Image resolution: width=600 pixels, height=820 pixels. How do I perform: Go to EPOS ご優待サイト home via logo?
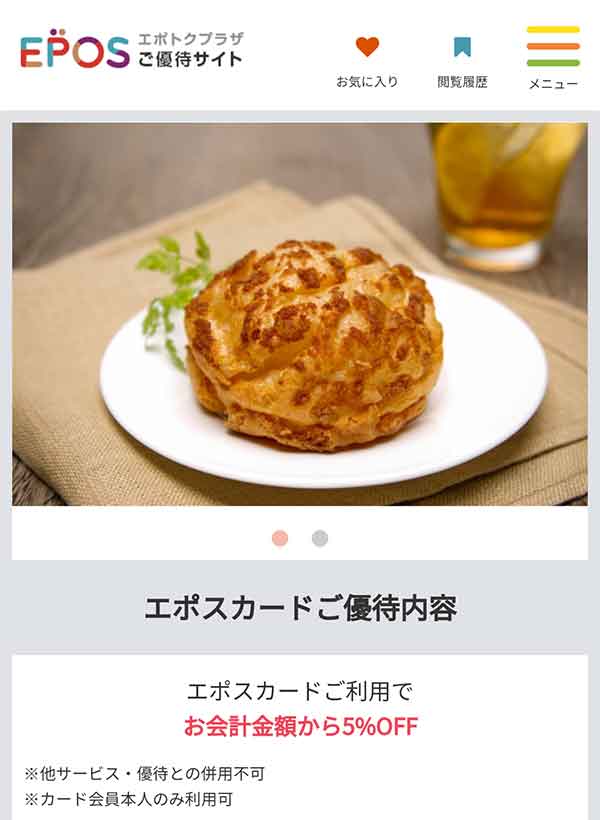(x=131, y=50)
